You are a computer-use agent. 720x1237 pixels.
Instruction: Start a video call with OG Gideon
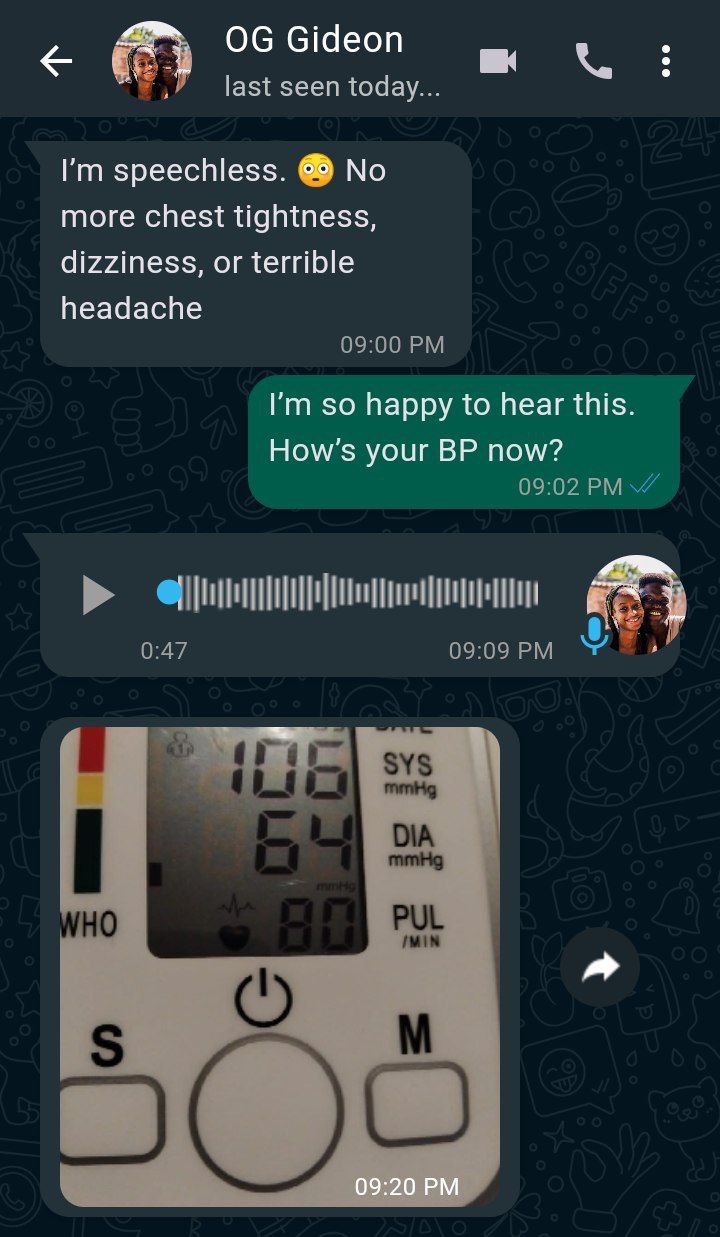pos(498,62)
